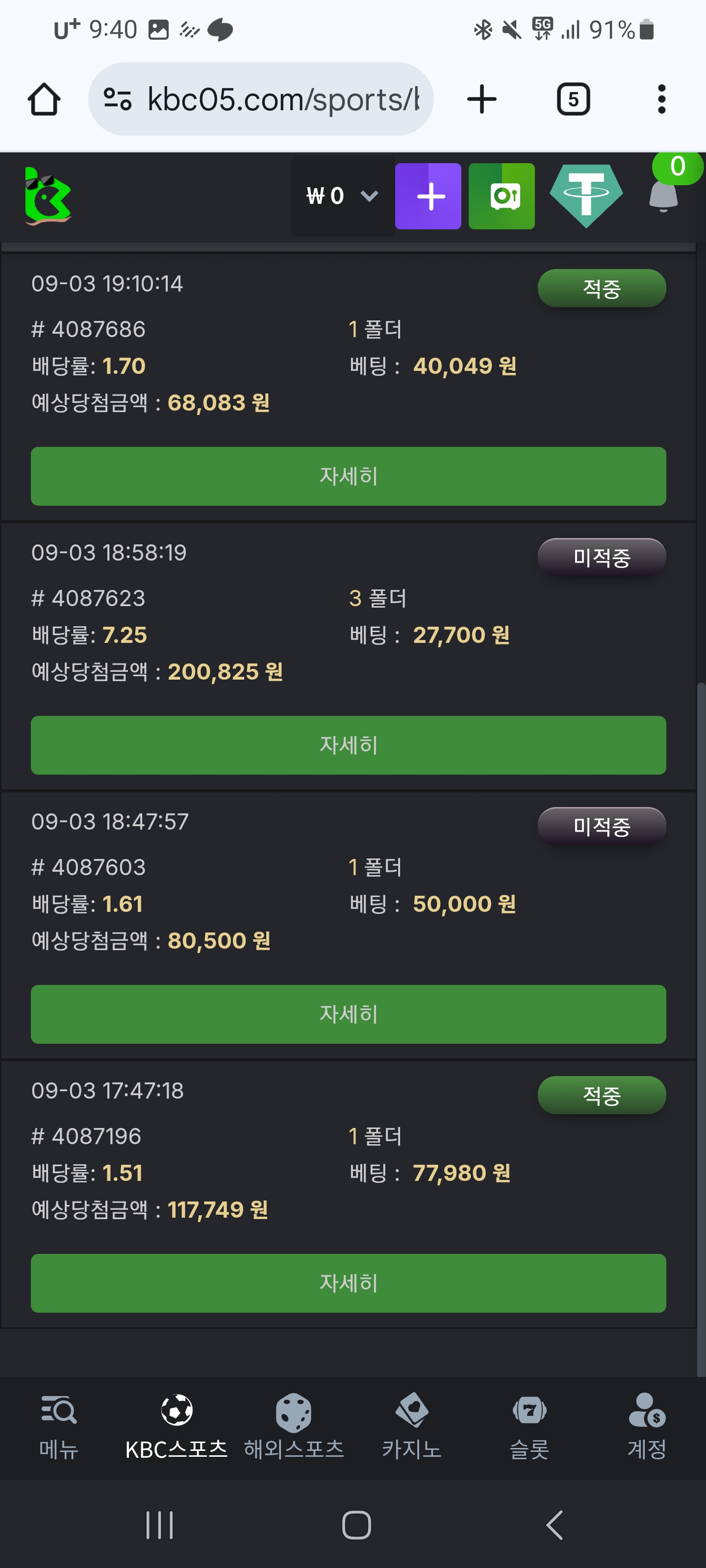View 자세히 details for bet #4087196
Screen dimensions: 706x1568
coord(349,1283)
